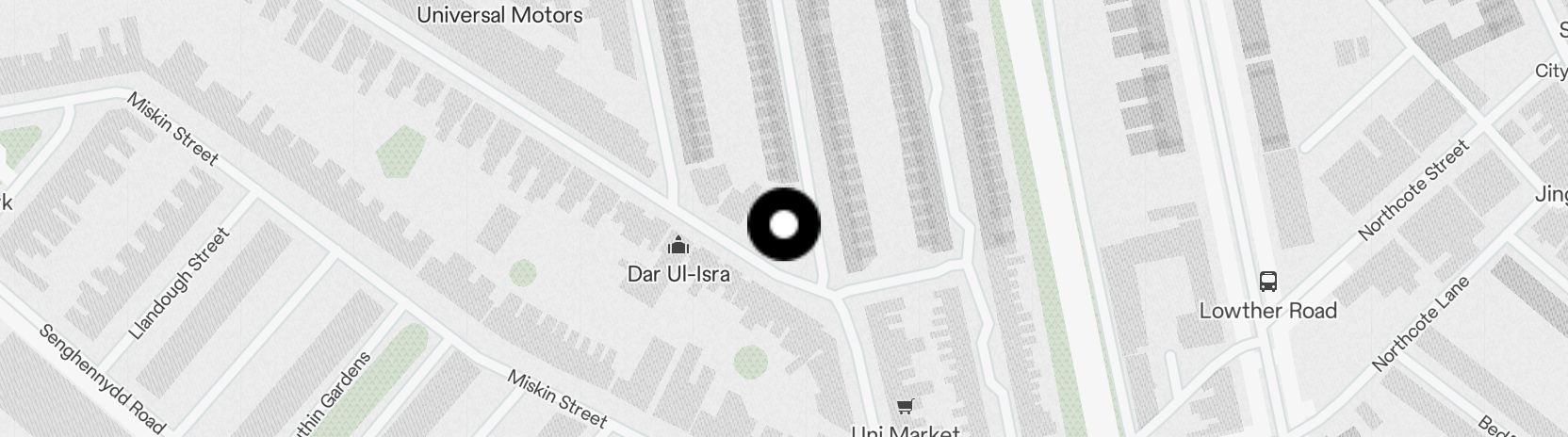Image resolution: width=1568 pixels, height=437 pixels.
Task: Select the Dar Ul-Isra place marker
Action: tap(678, 247)
